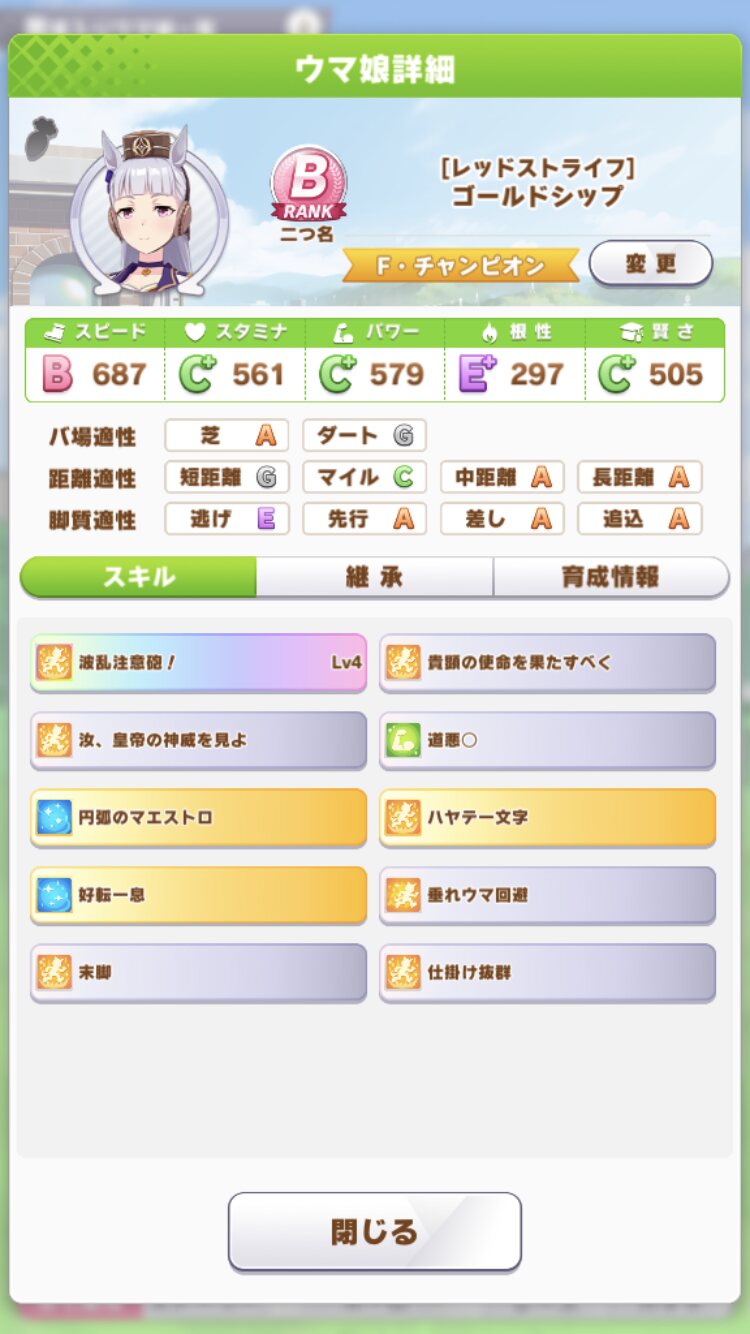View the 貴顕の使命を果たすべく skill
This screenshot has height=1334, width=750.
[547, 662]
